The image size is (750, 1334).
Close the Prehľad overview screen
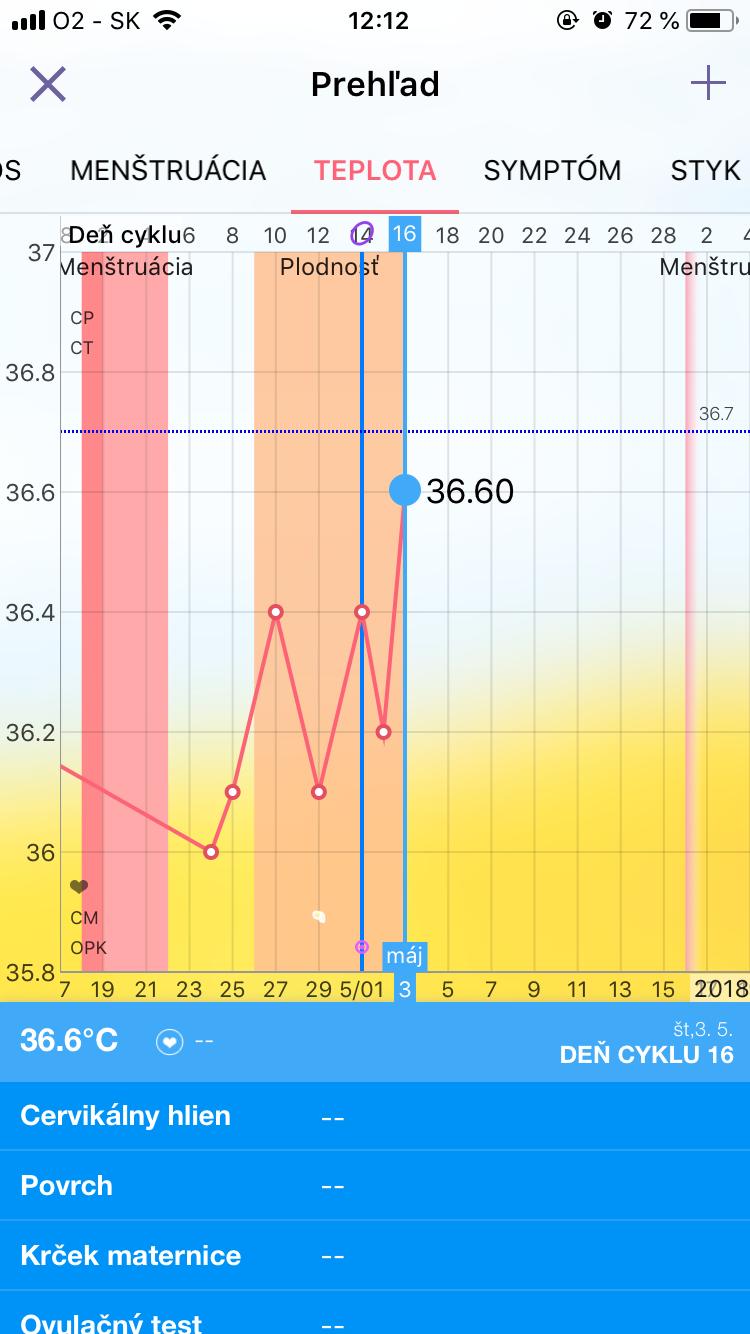point(47,84)
